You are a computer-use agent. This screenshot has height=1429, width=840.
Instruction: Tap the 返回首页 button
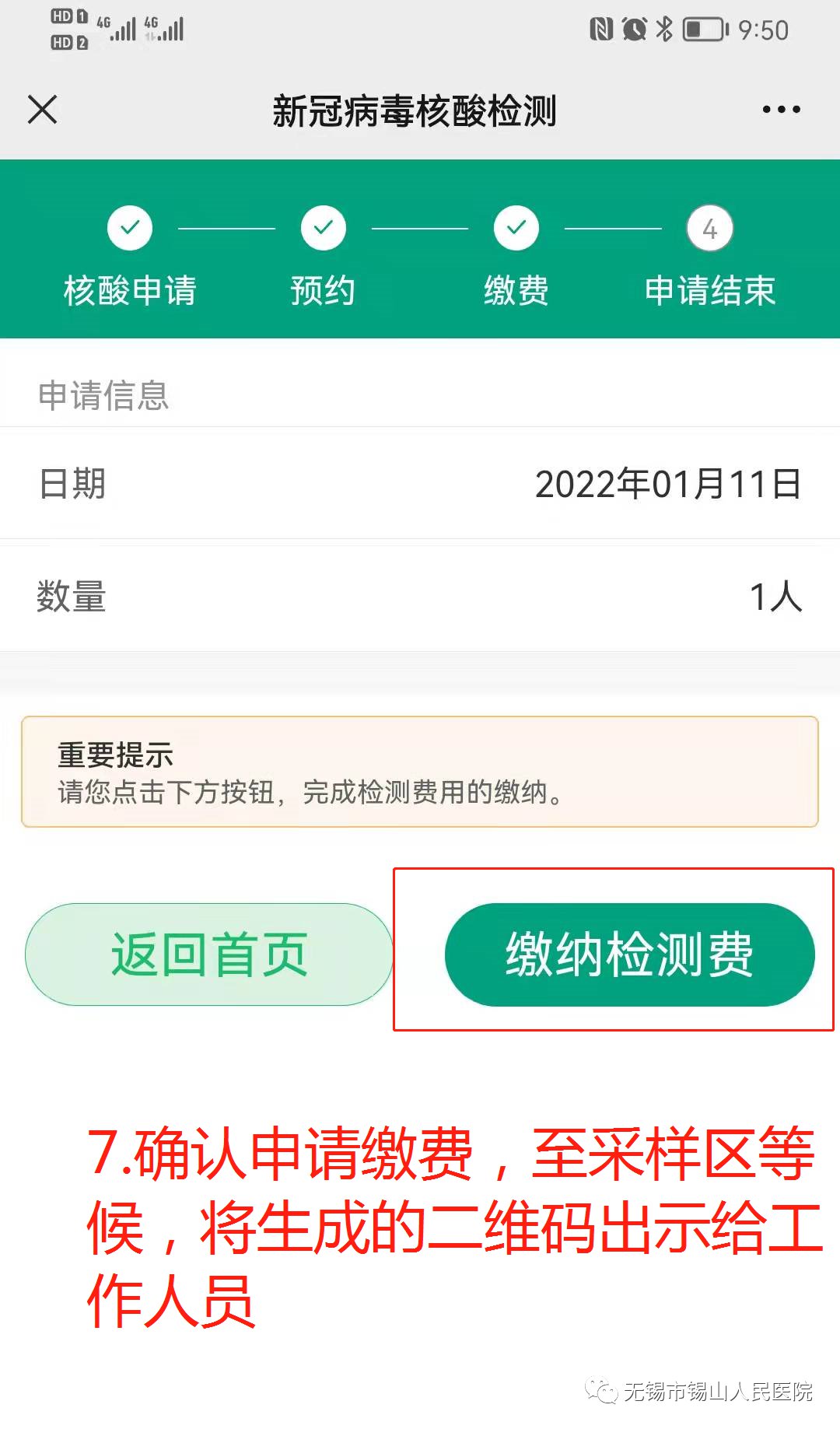pyautogui.click(x=208, y=954)
